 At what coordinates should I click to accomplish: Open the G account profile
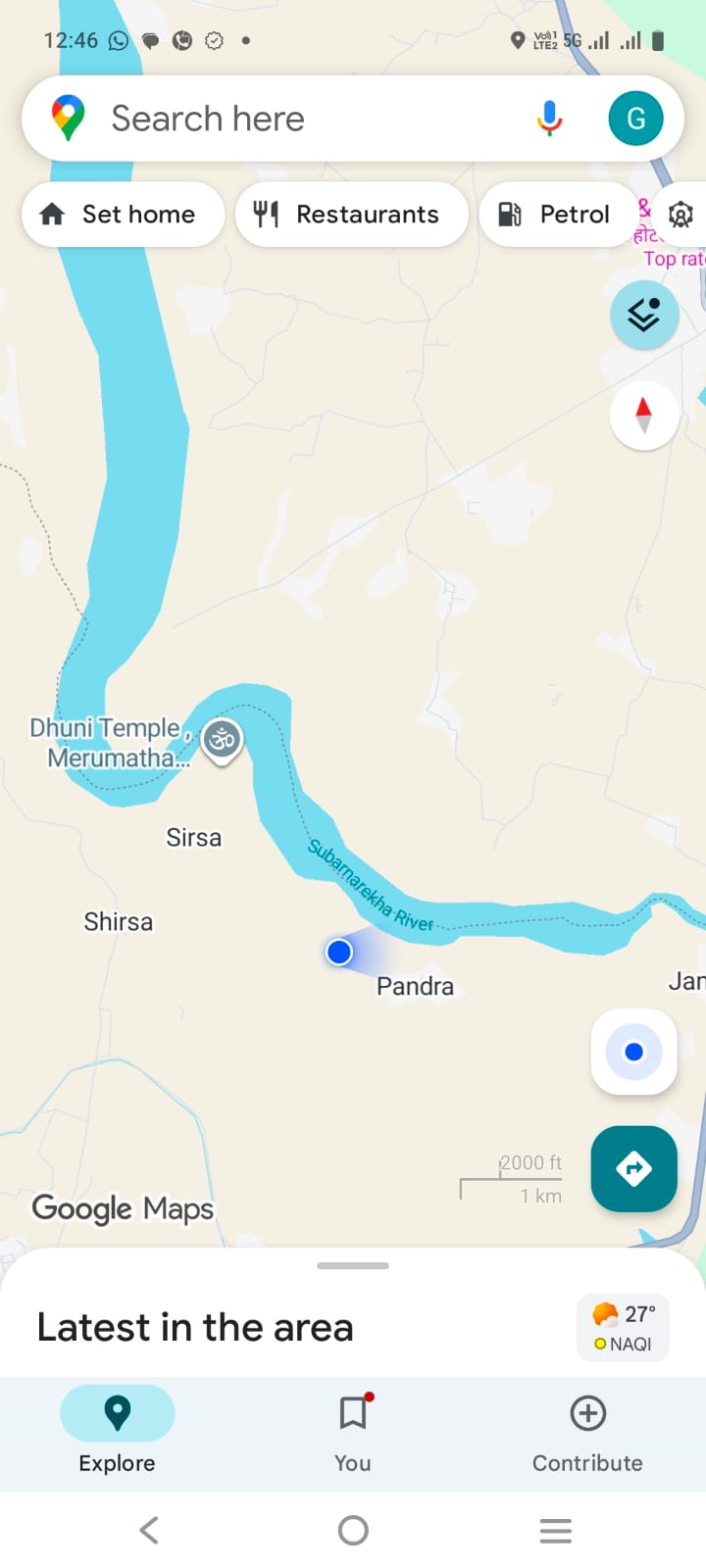635,119
